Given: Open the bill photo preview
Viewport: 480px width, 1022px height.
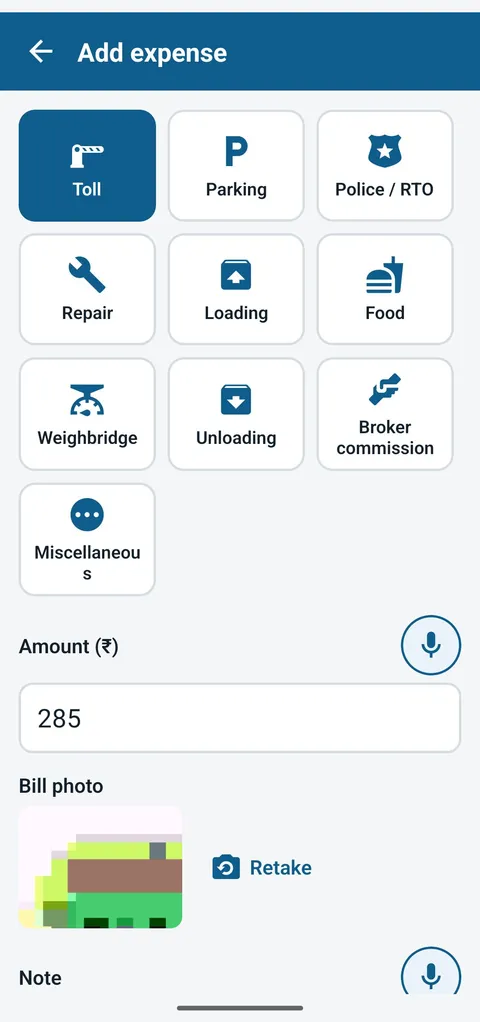Looking at the screenshot, I should point(100,867).
